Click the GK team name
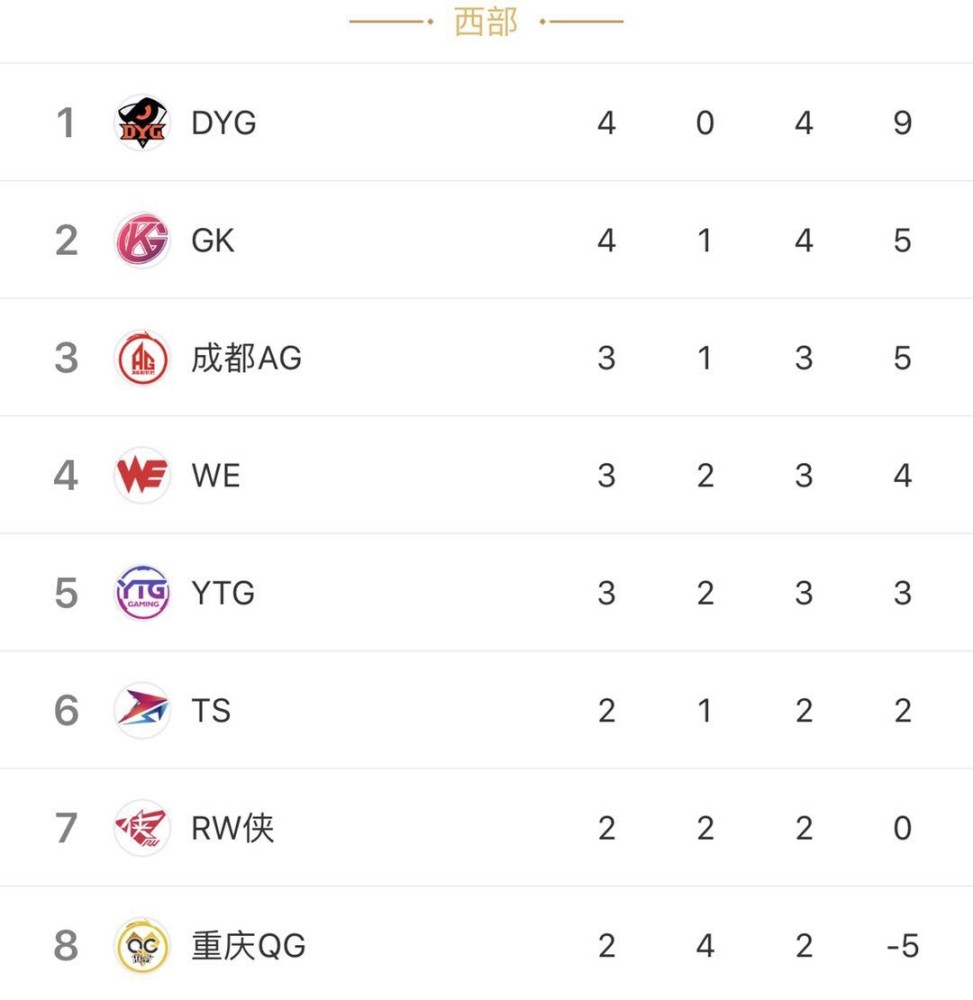 point(211,239)
